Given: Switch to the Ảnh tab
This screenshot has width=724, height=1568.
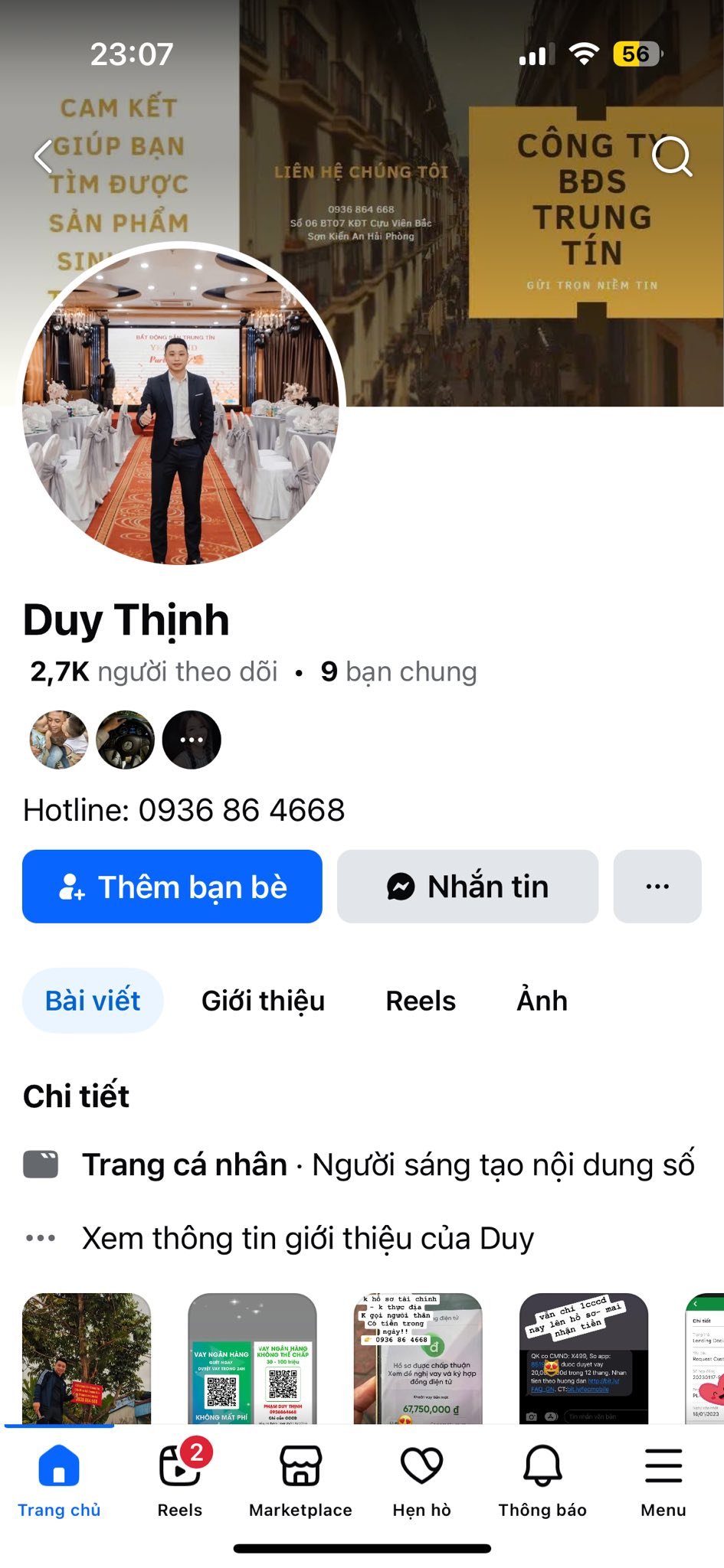Looking at the screenshot, I should (542, 1001).
